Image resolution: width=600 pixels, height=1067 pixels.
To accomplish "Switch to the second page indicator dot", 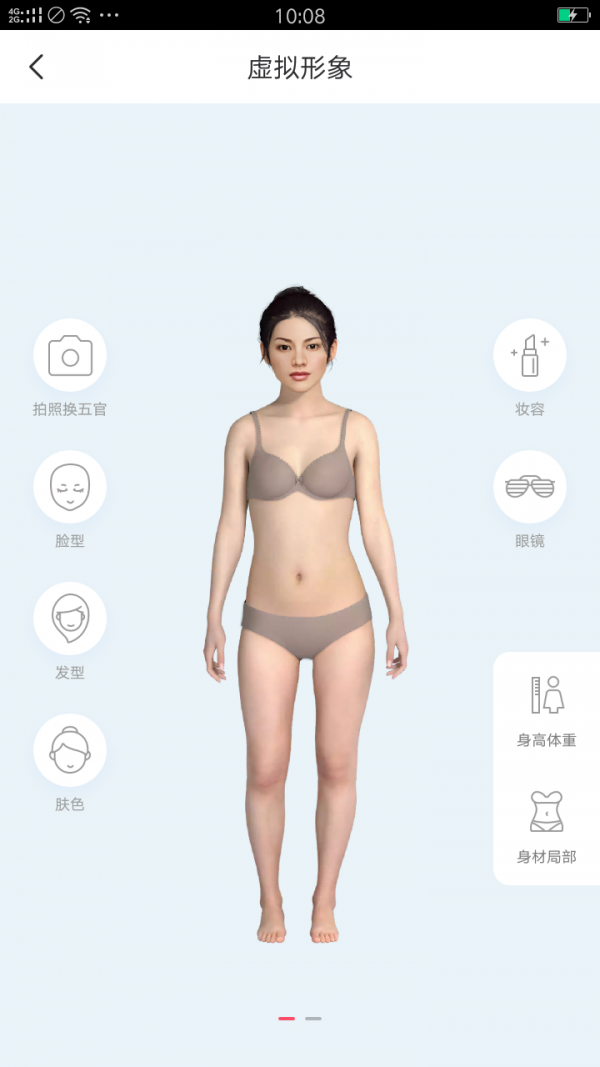I will pos(314,1018).
